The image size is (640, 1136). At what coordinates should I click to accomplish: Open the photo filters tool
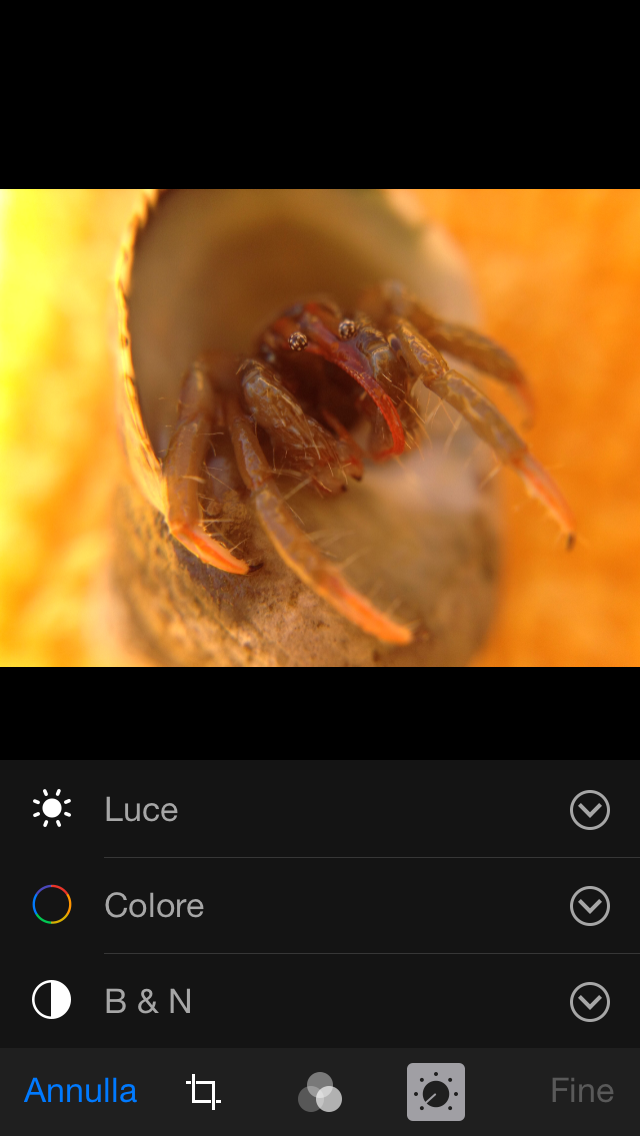coord(320,1091)
